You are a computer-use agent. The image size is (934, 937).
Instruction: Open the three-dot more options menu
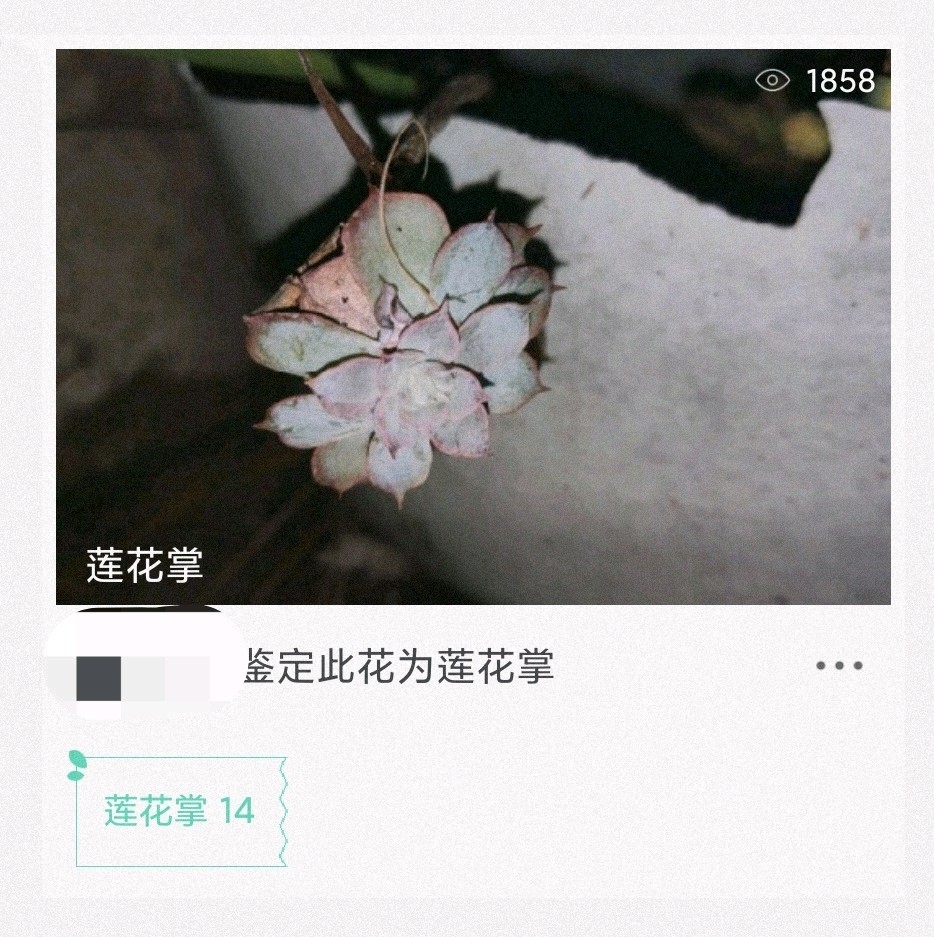839,666
